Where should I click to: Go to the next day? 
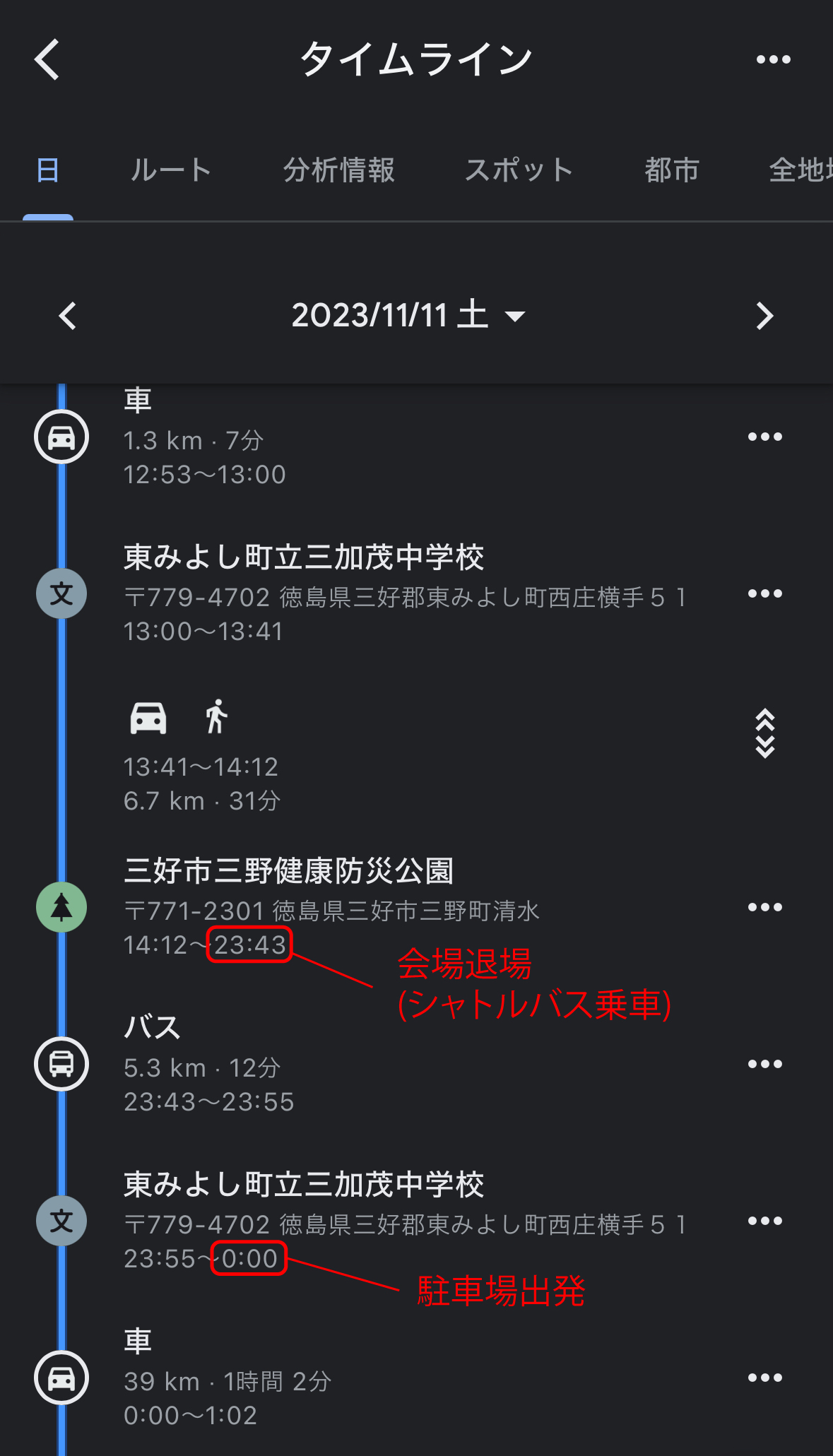(764, 316)
